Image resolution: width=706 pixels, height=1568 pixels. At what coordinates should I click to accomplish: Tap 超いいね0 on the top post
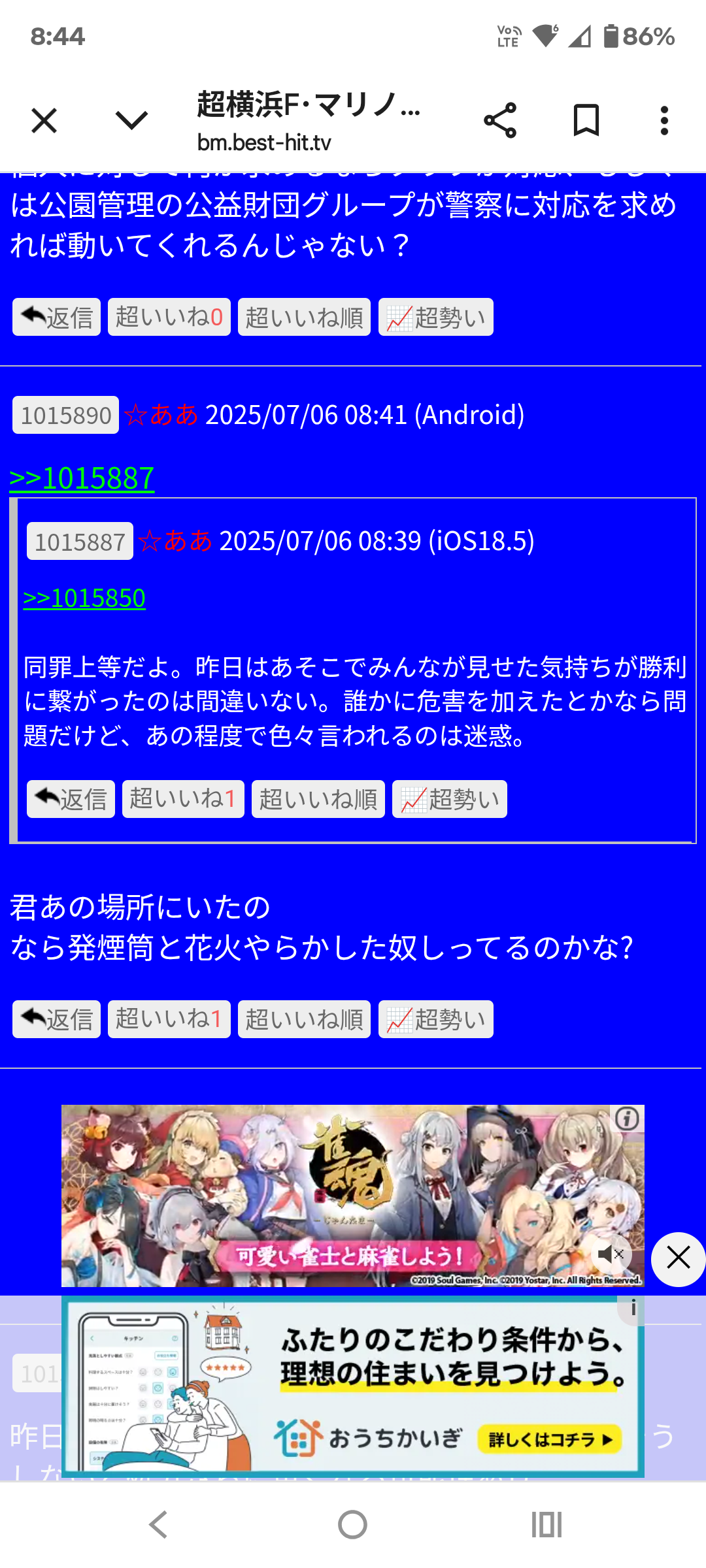coord(169,318)
